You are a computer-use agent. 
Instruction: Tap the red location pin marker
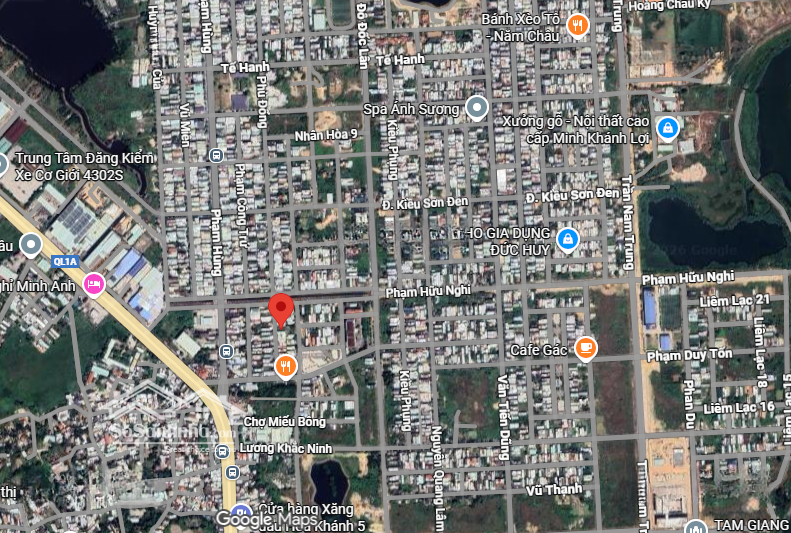coord(282,309)
